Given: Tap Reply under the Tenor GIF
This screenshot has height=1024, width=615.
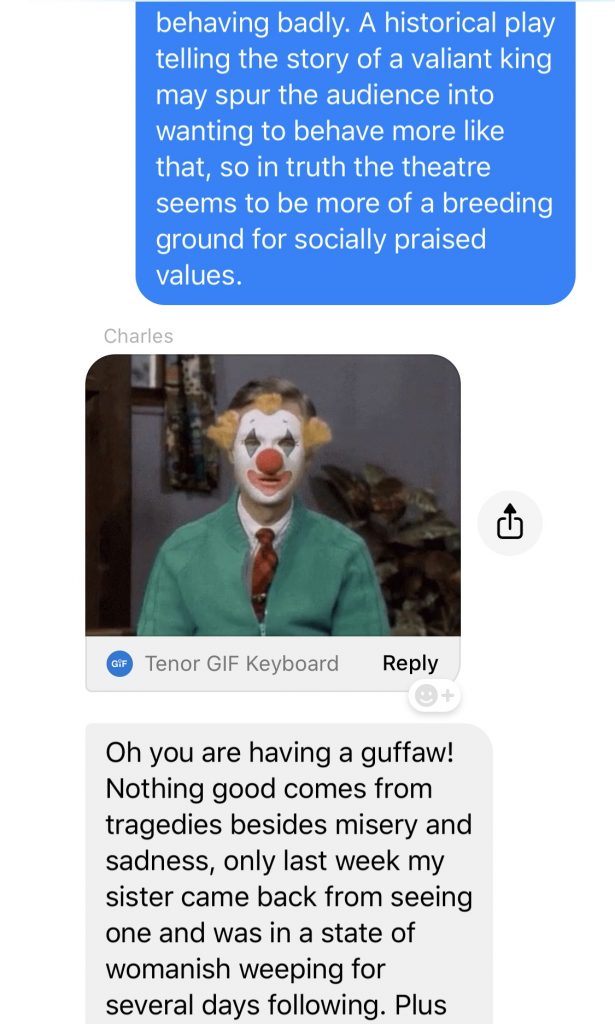Looking at the screenshot, I should click(x=410, y=663).
